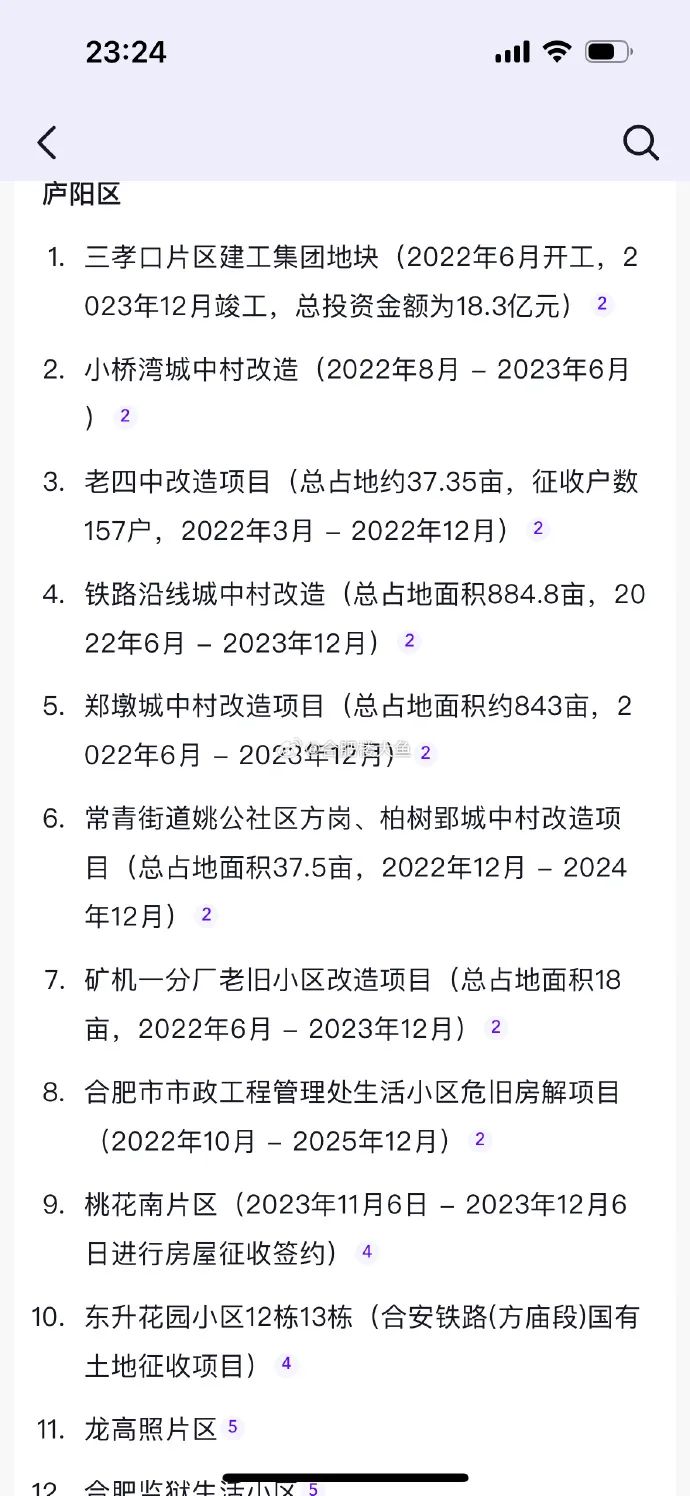This screenshot has height=1496, width=690.
Task: View source 4 for 东升花园小区12栋13栋
Action: 287,1363
